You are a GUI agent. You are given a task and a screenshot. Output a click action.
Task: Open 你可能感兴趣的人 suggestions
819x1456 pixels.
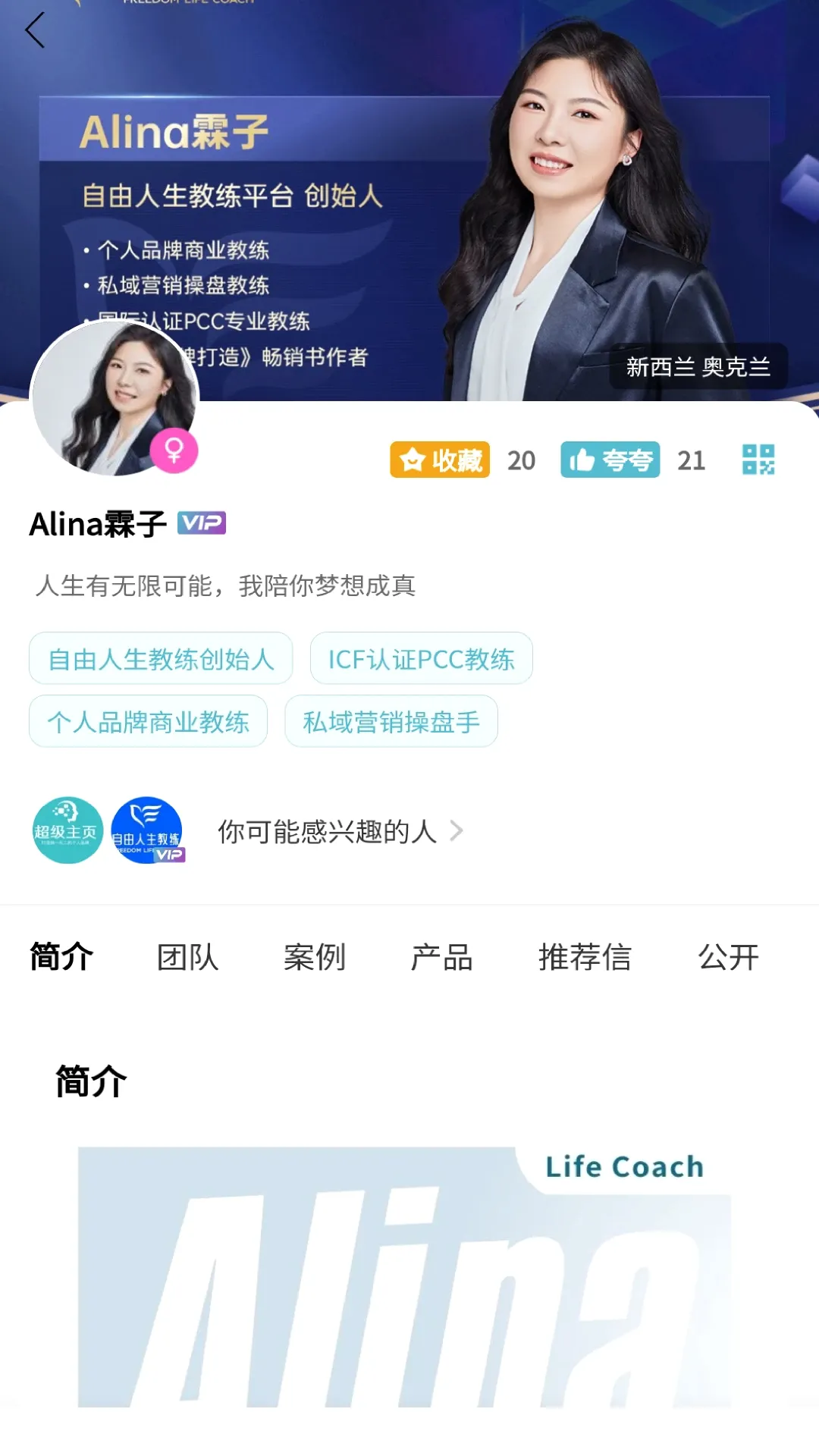pos(340,831)
